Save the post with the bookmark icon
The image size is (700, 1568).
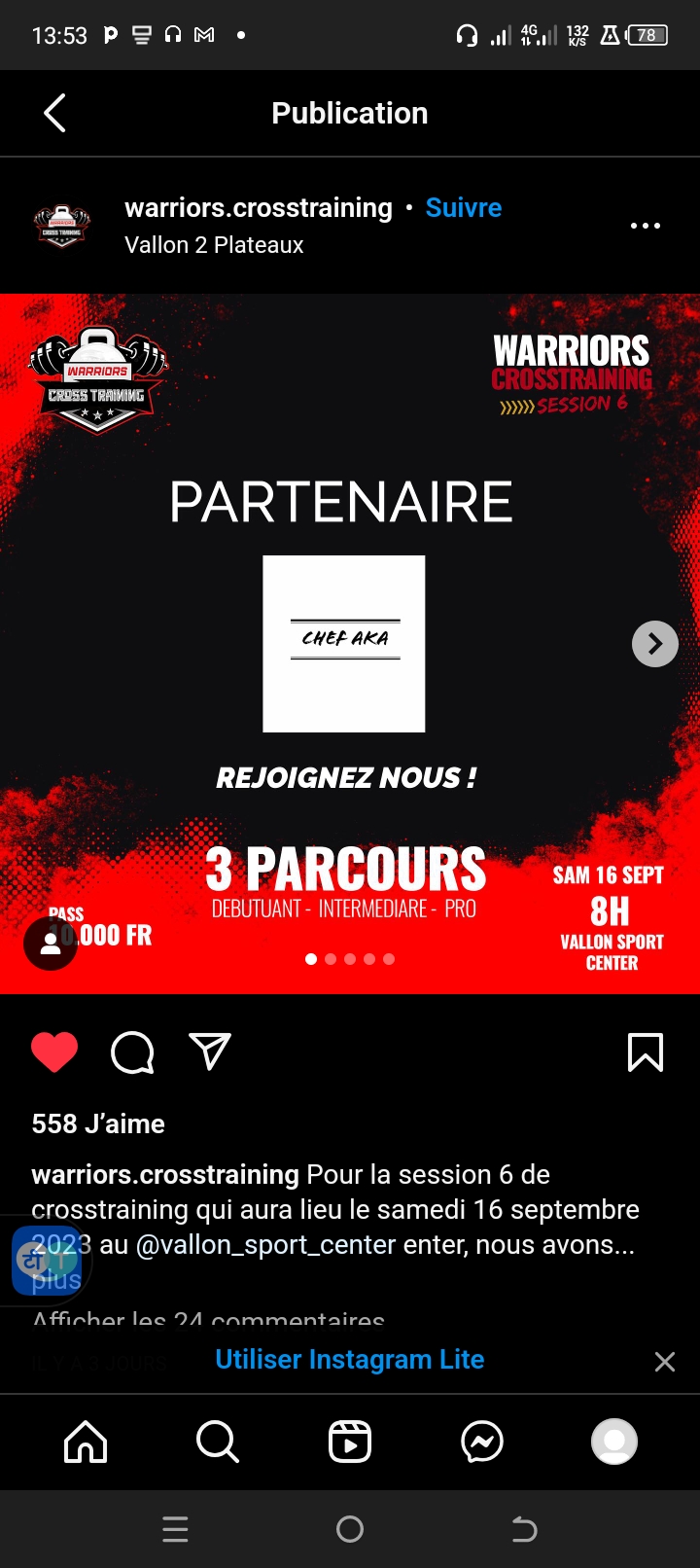pyautogui.click(x=646, y=1052)
